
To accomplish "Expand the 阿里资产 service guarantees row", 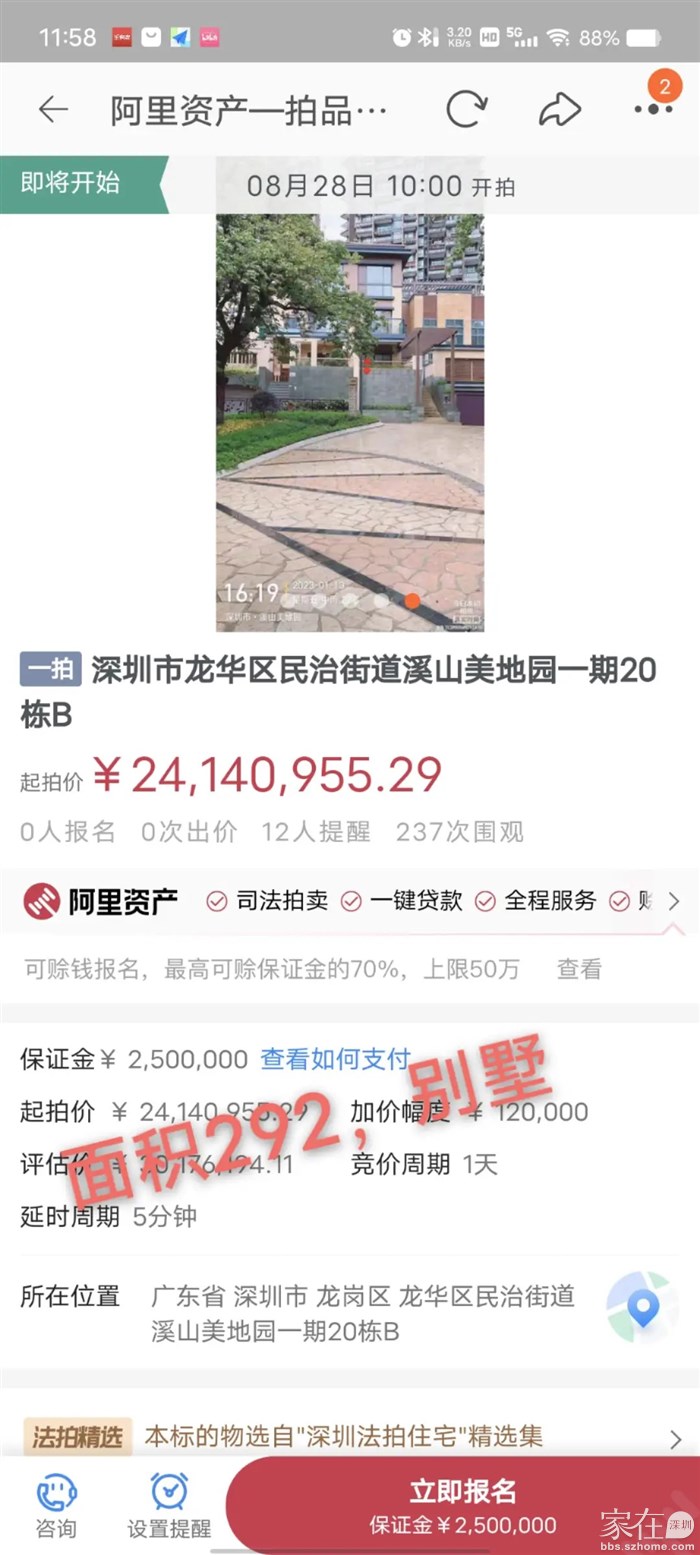I will (x=673, y=901).
